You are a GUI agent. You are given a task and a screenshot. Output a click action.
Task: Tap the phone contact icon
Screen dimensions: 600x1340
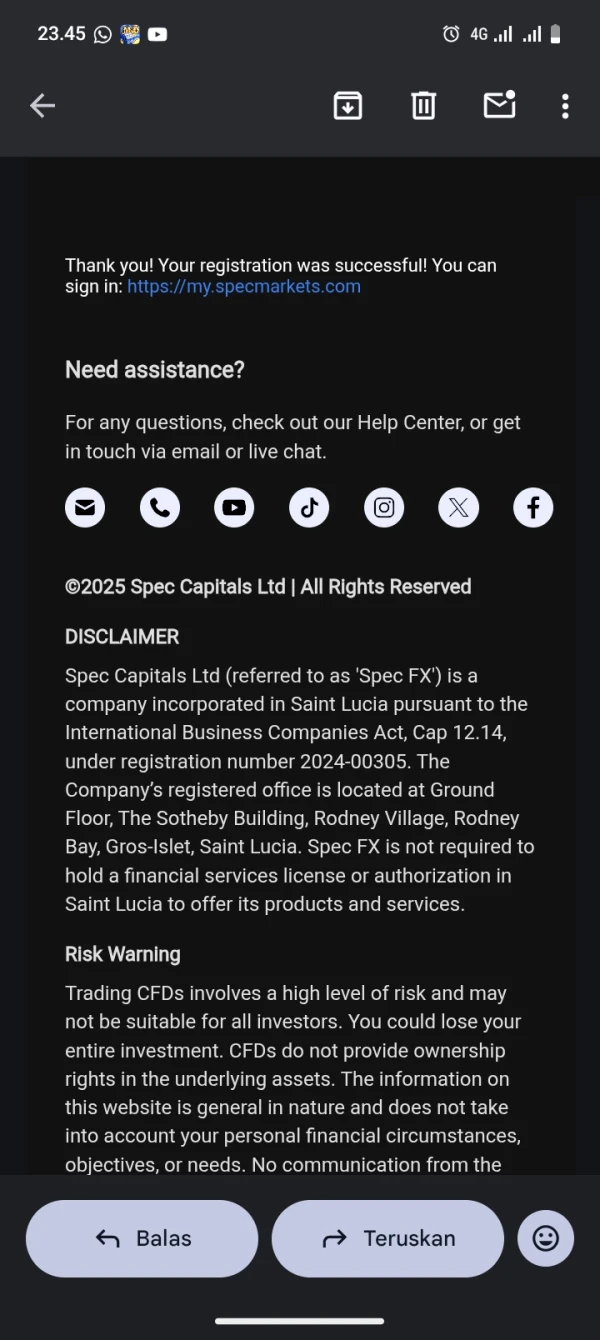pos(160,507)
